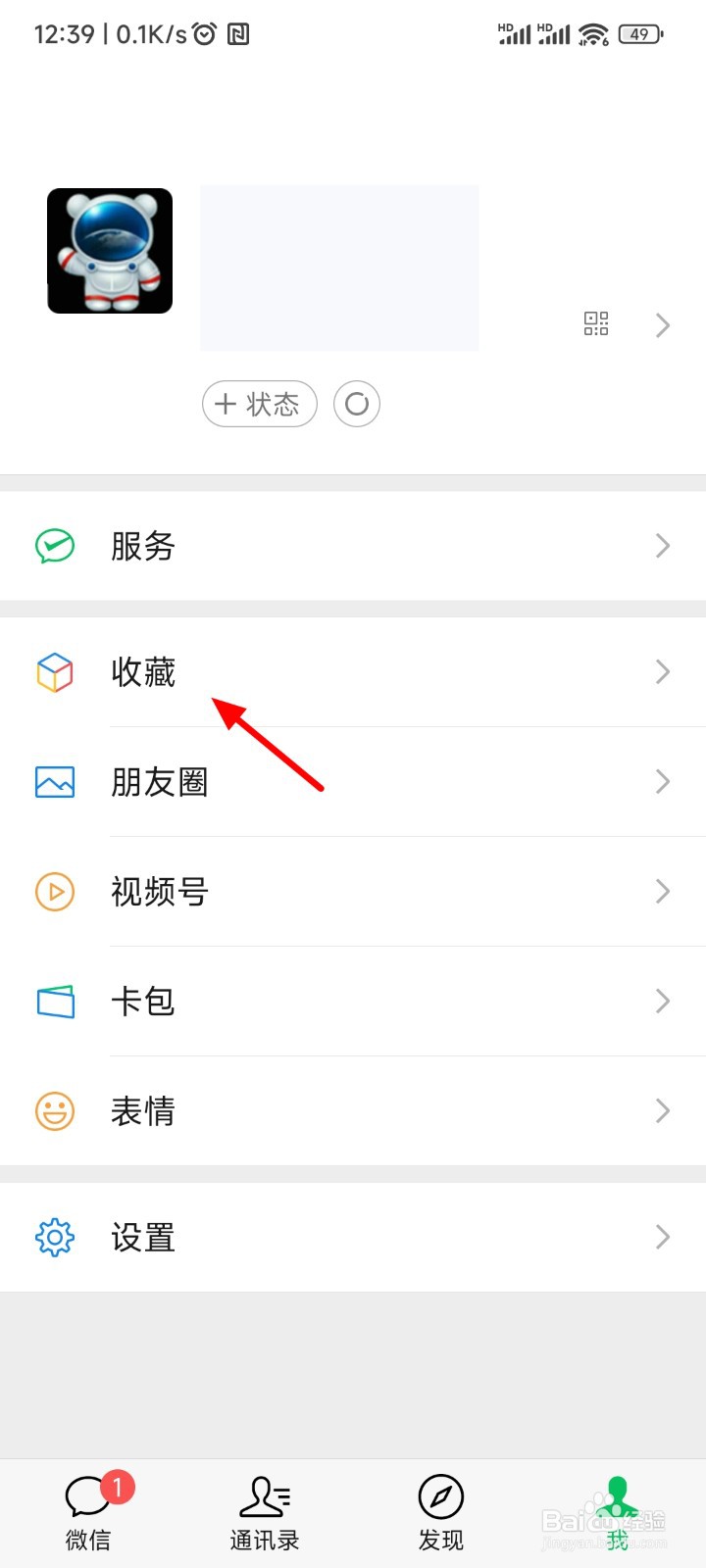Click the circular status refresh button
The height and width of the screenshot is (1568, 706).
(357, 404)
